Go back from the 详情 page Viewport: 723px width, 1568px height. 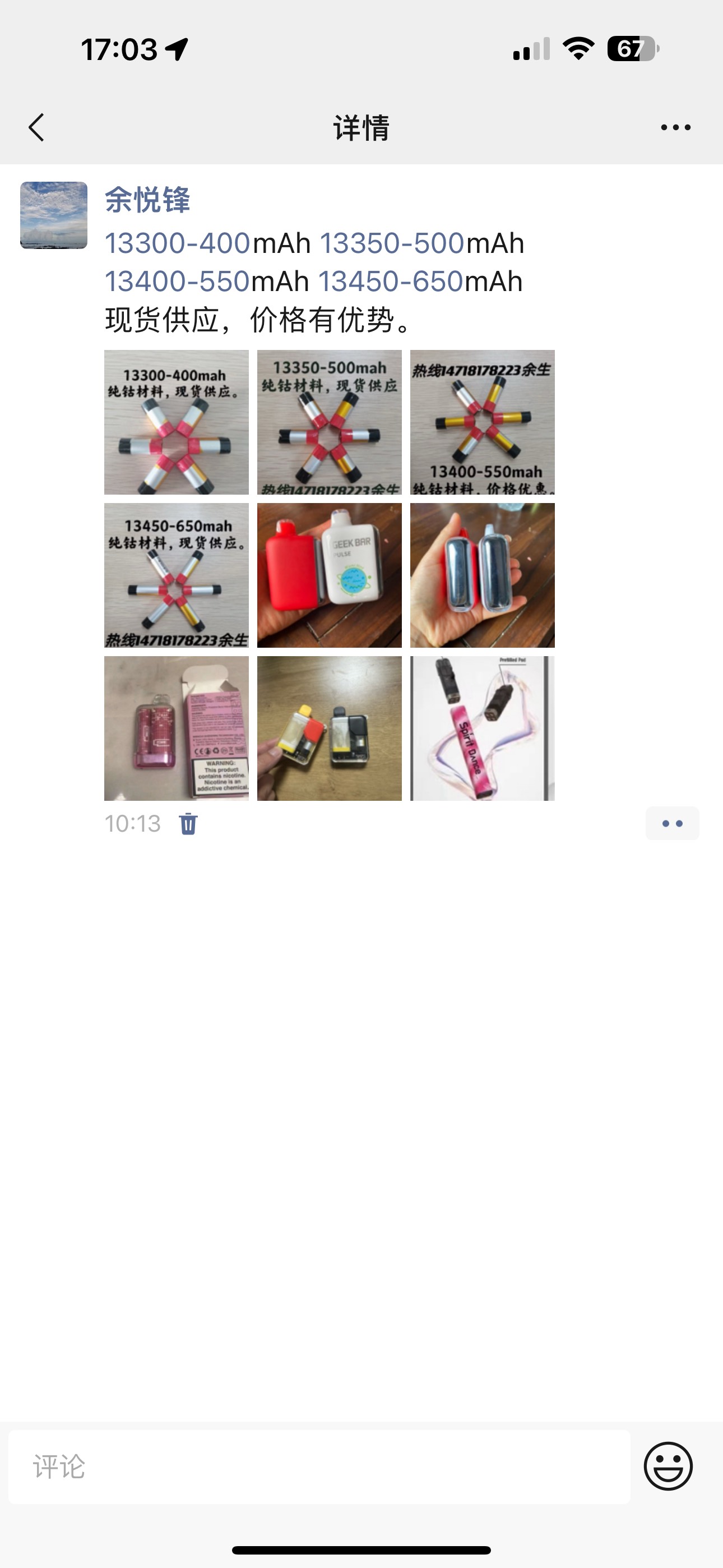(x=36, y=127)
